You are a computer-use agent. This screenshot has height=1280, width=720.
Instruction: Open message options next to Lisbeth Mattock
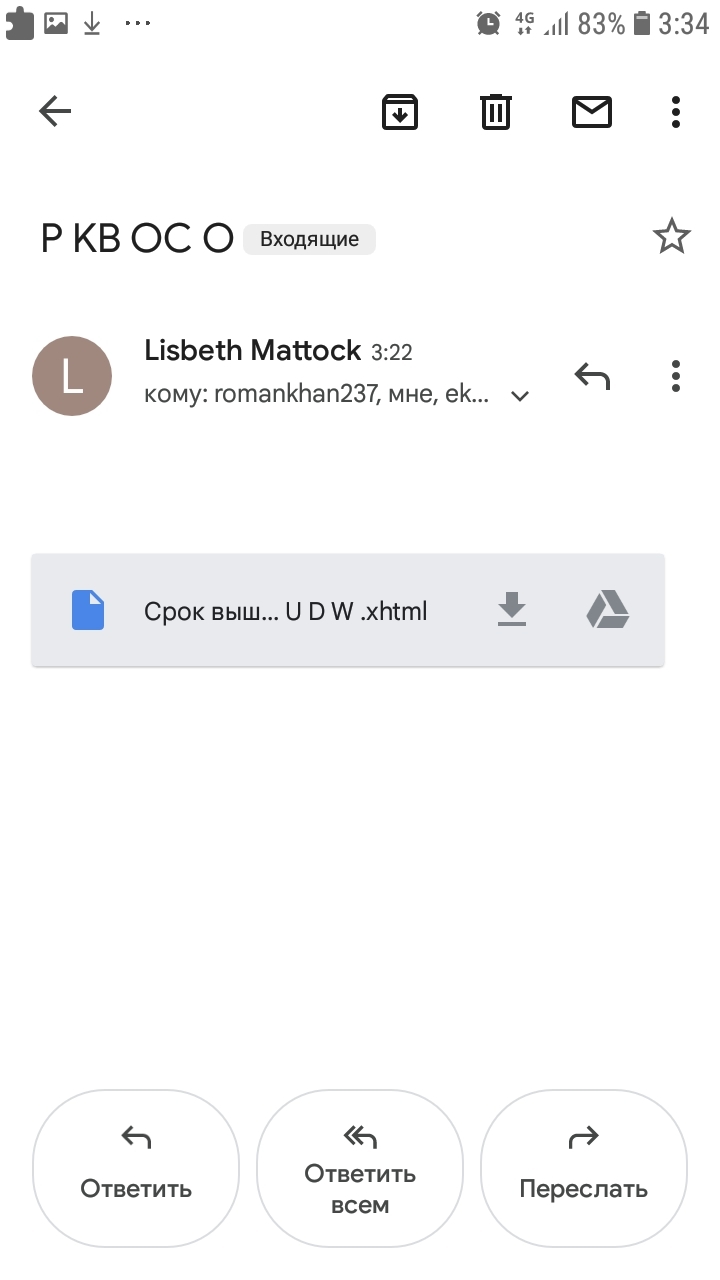pyautogui.click(x=676, y=376)
